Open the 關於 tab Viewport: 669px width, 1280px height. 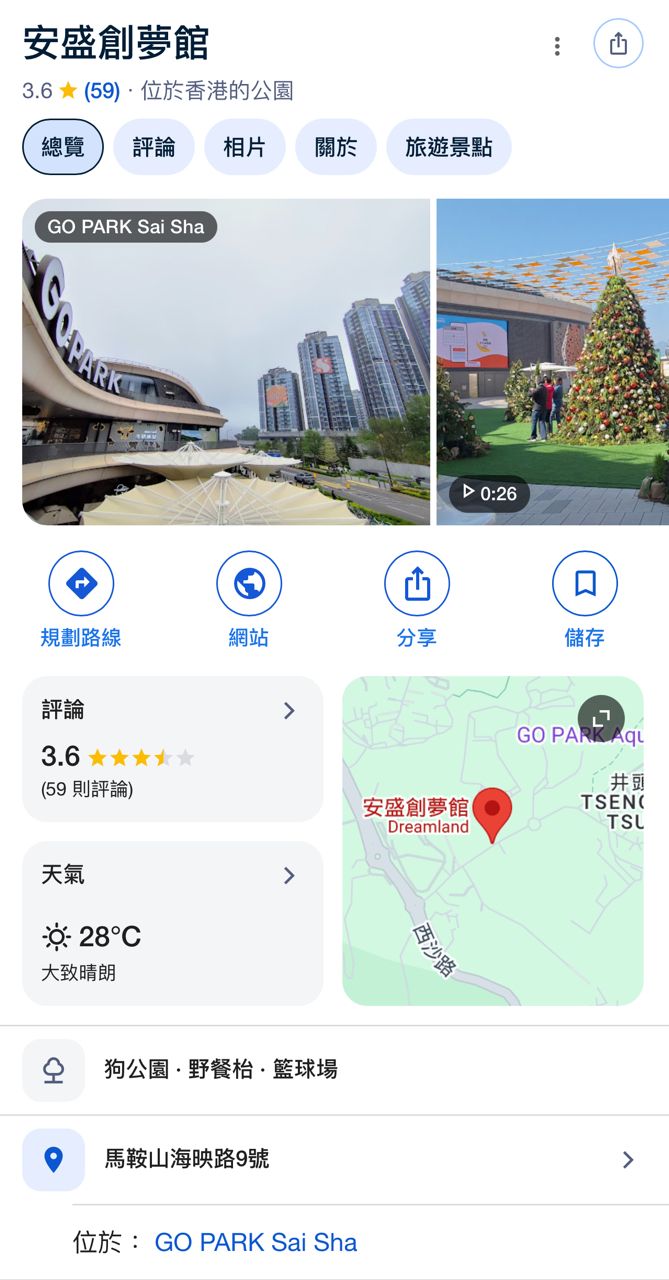[336, 147]
